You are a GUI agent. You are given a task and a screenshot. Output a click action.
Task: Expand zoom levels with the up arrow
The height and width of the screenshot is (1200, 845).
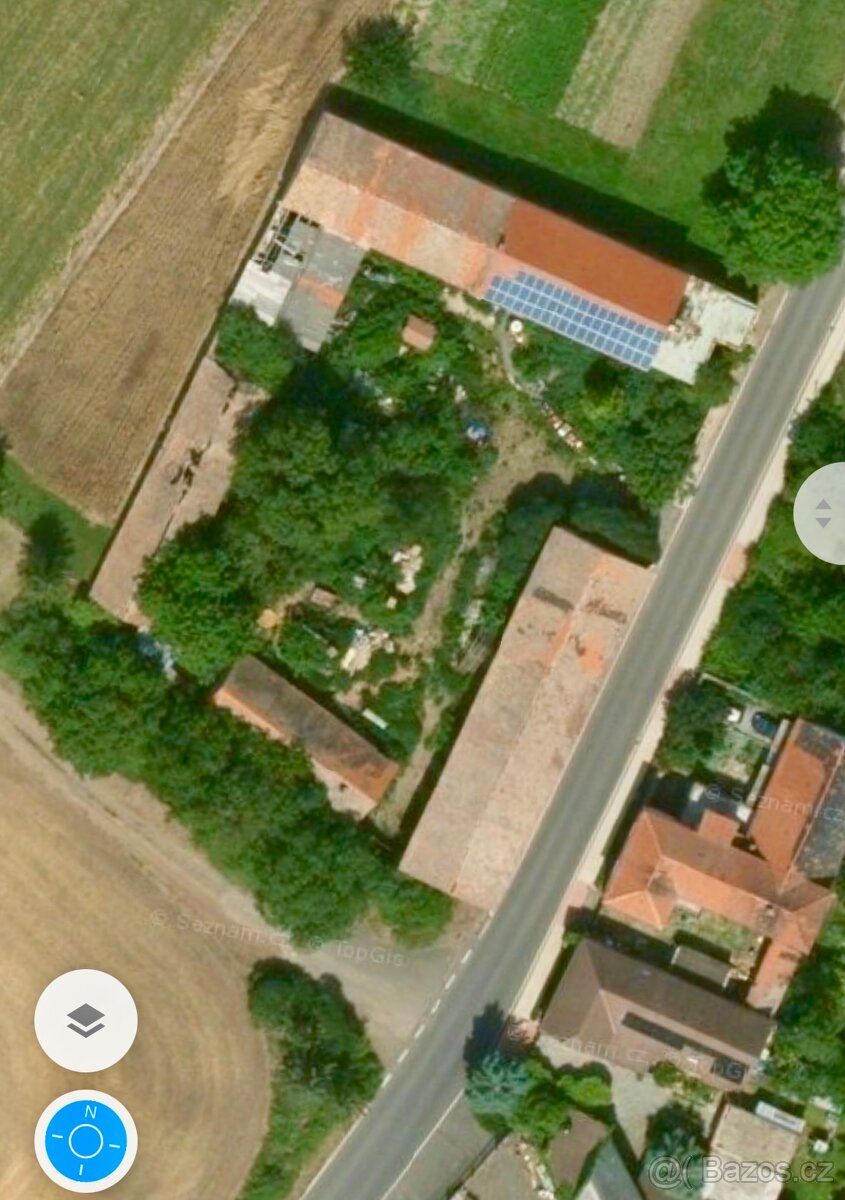click(823, 505)
